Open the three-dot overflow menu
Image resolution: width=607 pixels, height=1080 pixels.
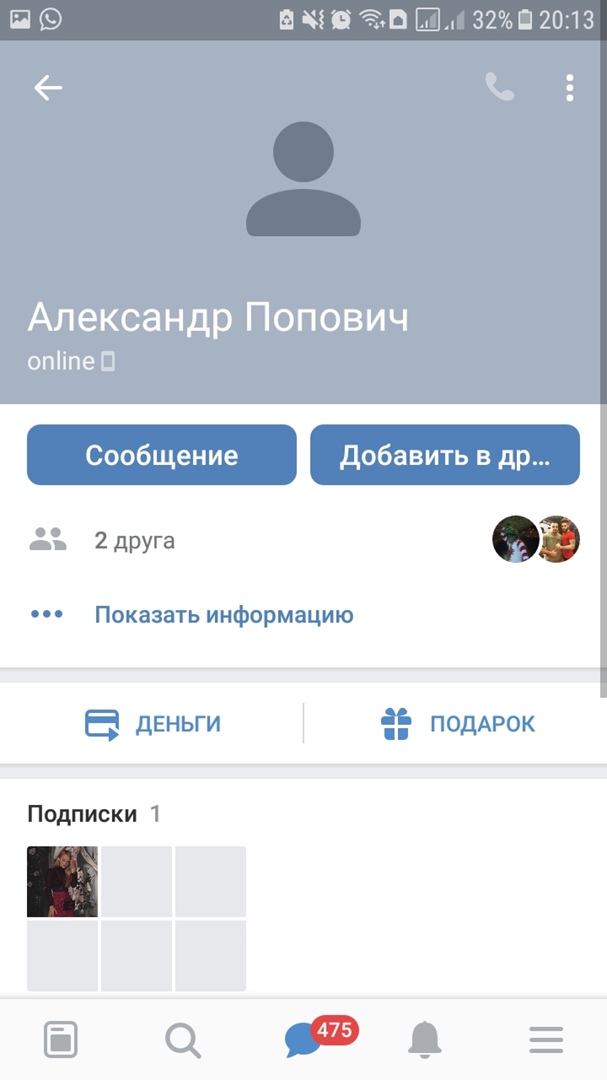click(x=569, y=88)
